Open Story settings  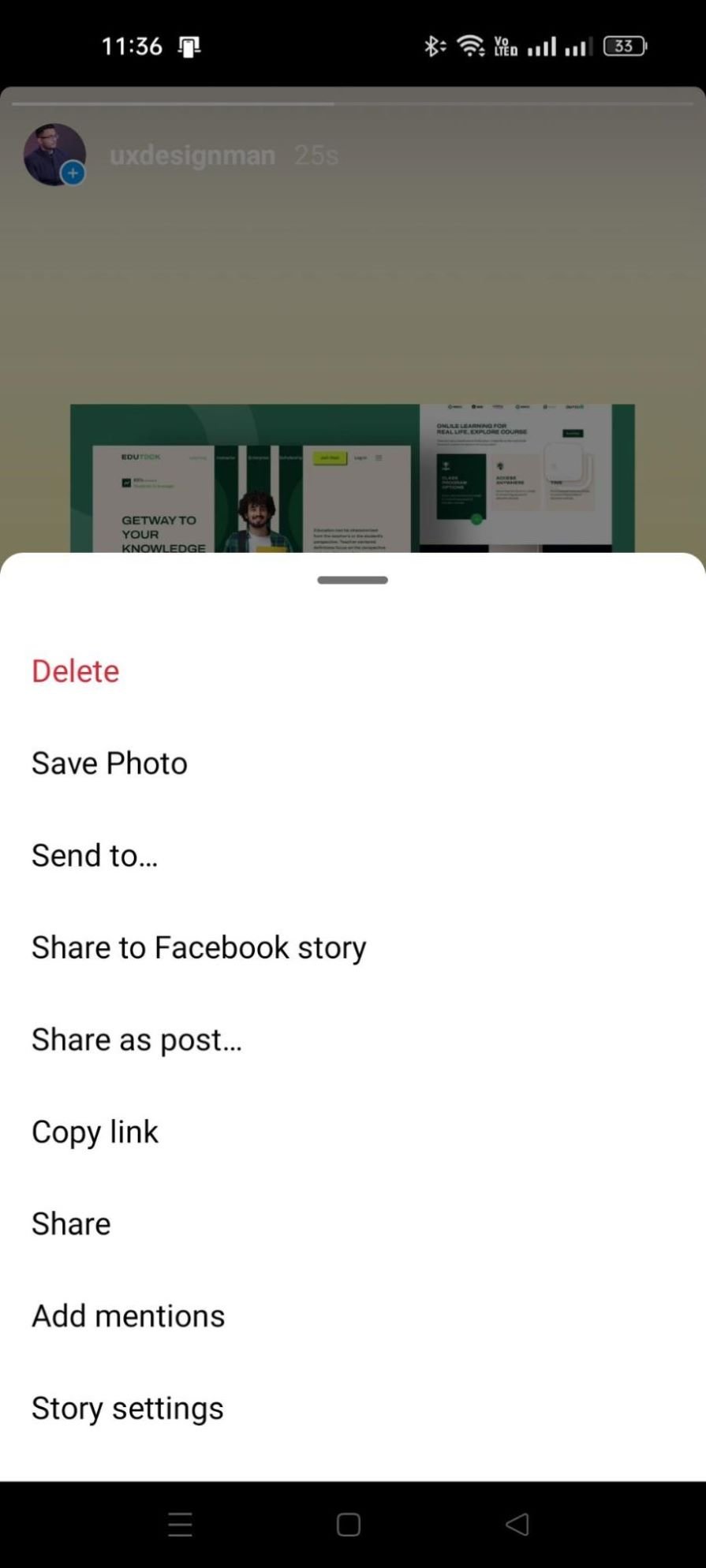coord(128,1408)
